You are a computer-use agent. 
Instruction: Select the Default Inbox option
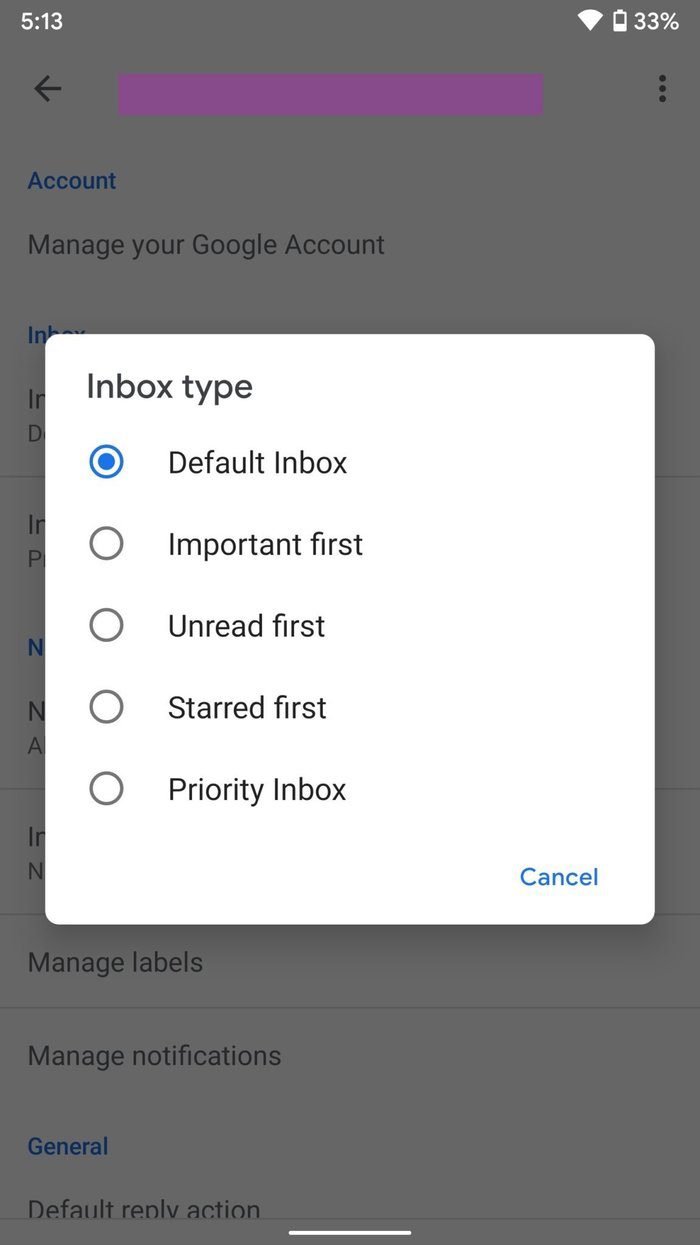(349, 462)
